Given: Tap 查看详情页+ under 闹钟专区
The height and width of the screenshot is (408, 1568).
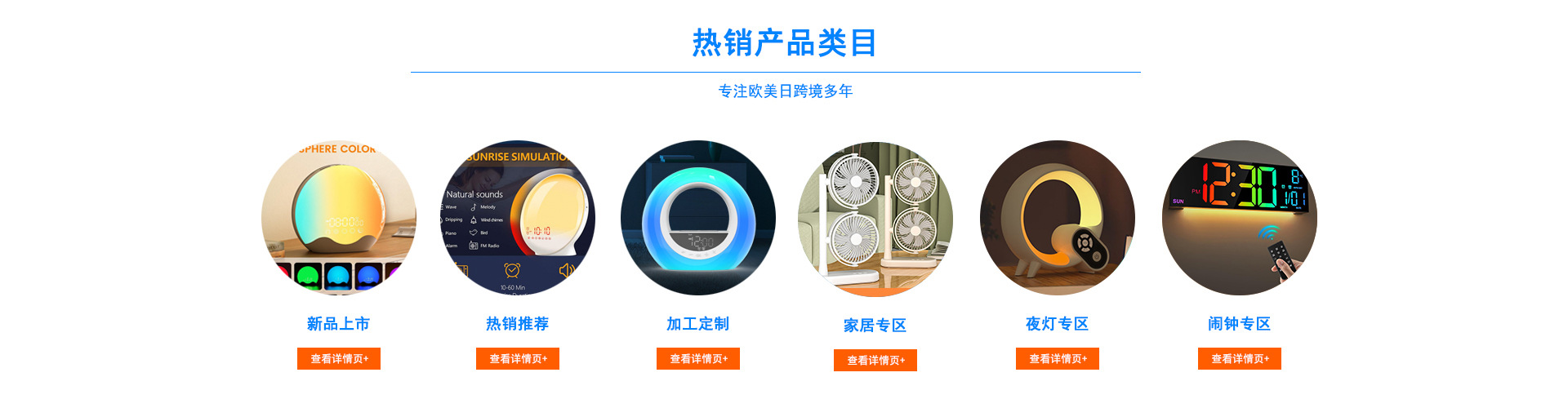Looking at the screenshot, I should coord(1240,359).
